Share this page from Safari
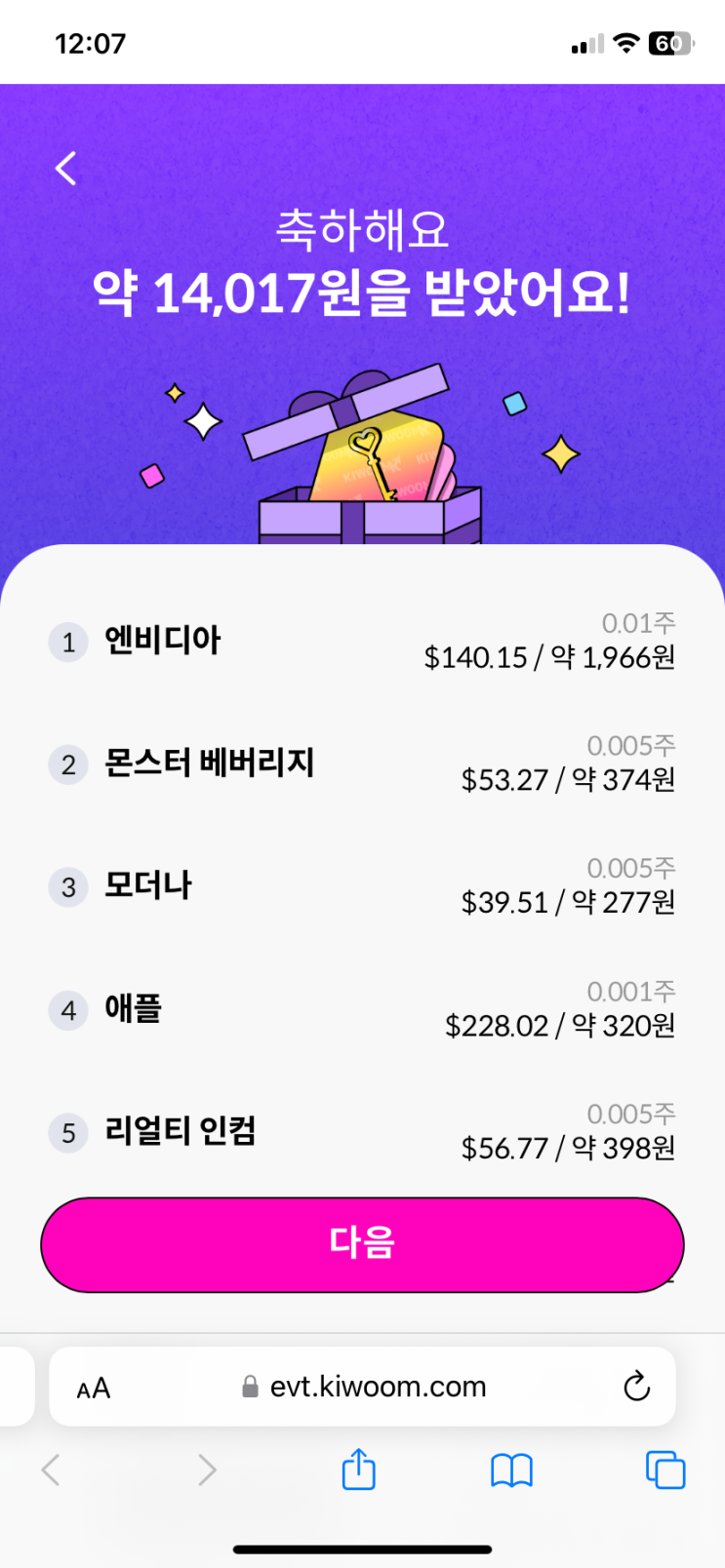The width and height of the screenshot is (725, 1568). click(x=359, y=1470)
